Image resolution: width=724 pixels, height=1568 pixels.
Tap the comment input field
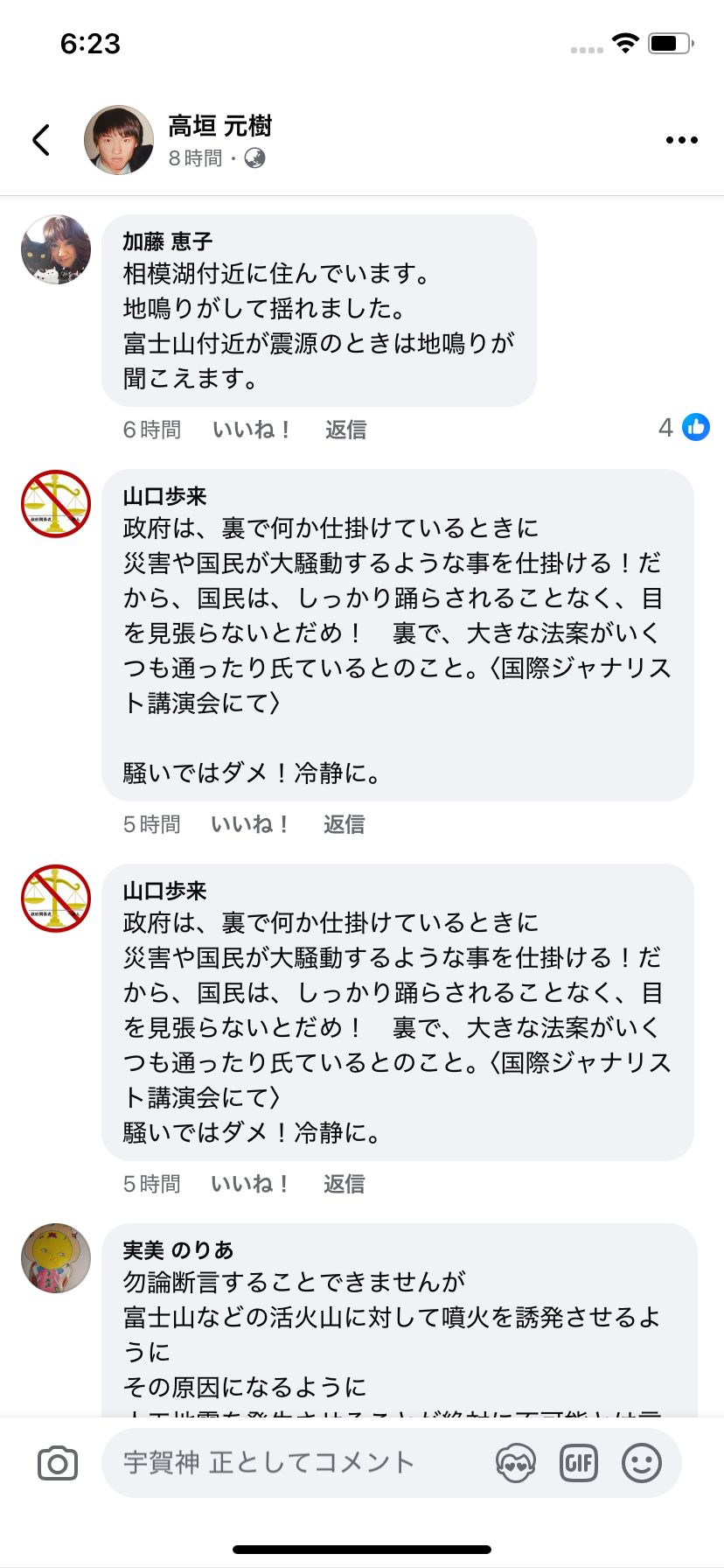coord(297,1463)
